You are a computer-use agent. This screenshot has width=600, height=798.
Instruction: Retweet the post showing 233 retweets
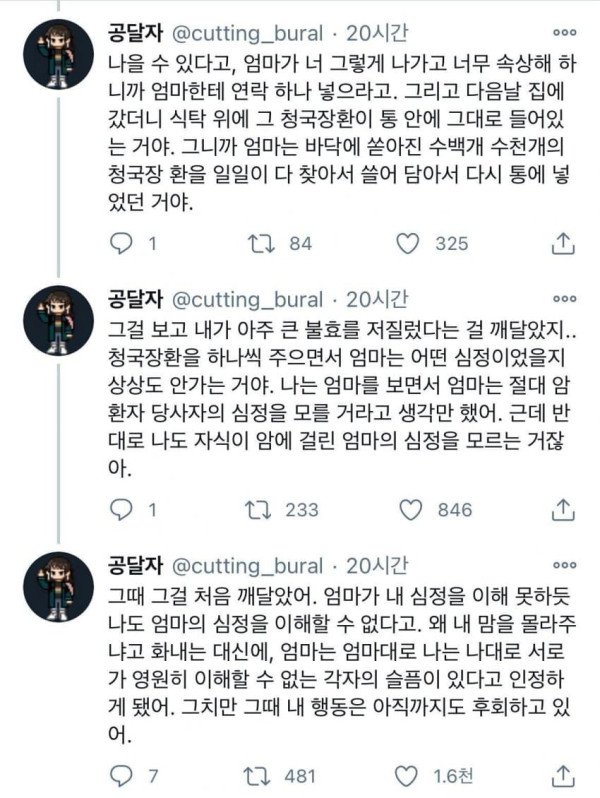[262, 510]
